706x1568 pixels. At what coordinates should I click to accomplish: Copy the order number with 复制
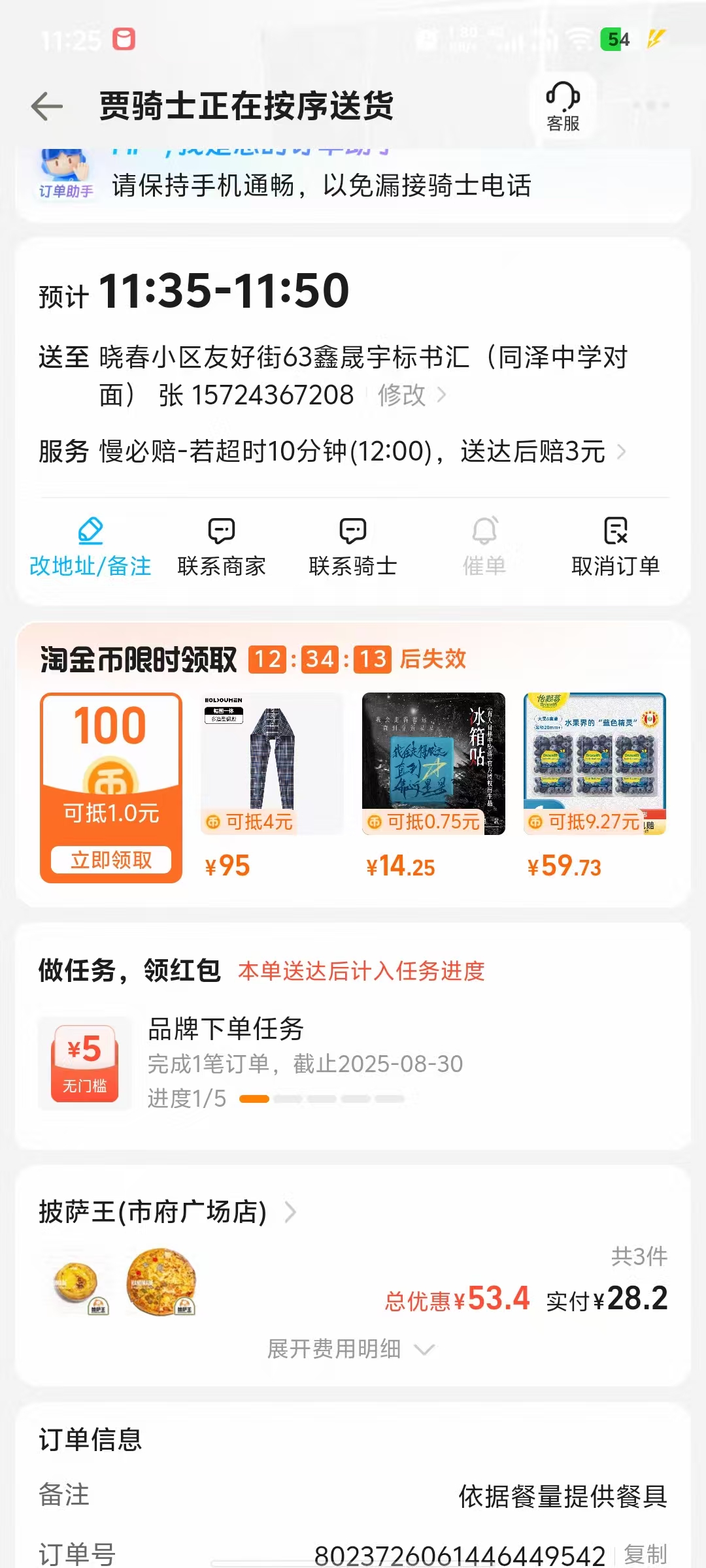[x=645, y=1554]
